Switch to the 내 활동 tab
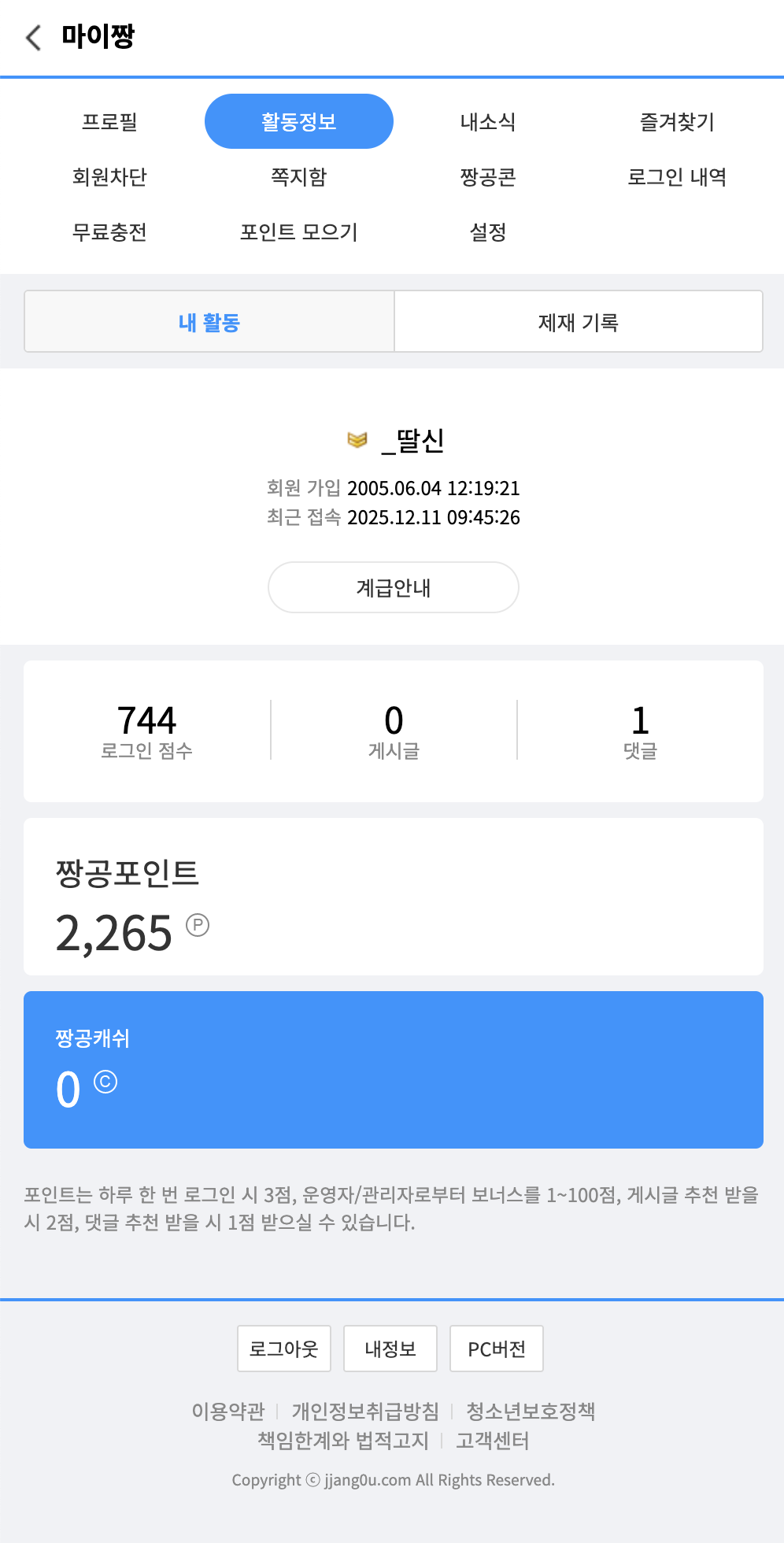Screen dimensions: 784x1543 209,322
